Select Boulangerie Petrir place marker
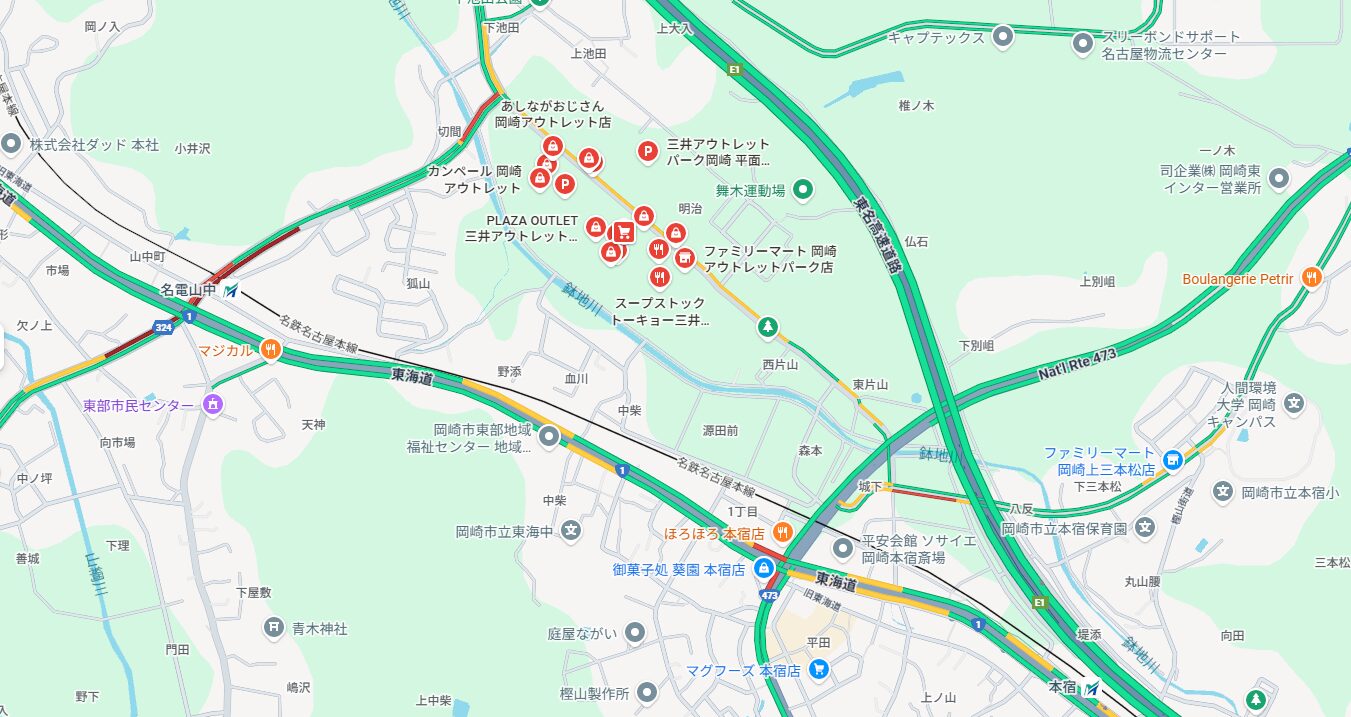The height and width of the screenshot is (717, 1351). (x=1312, y=278)
